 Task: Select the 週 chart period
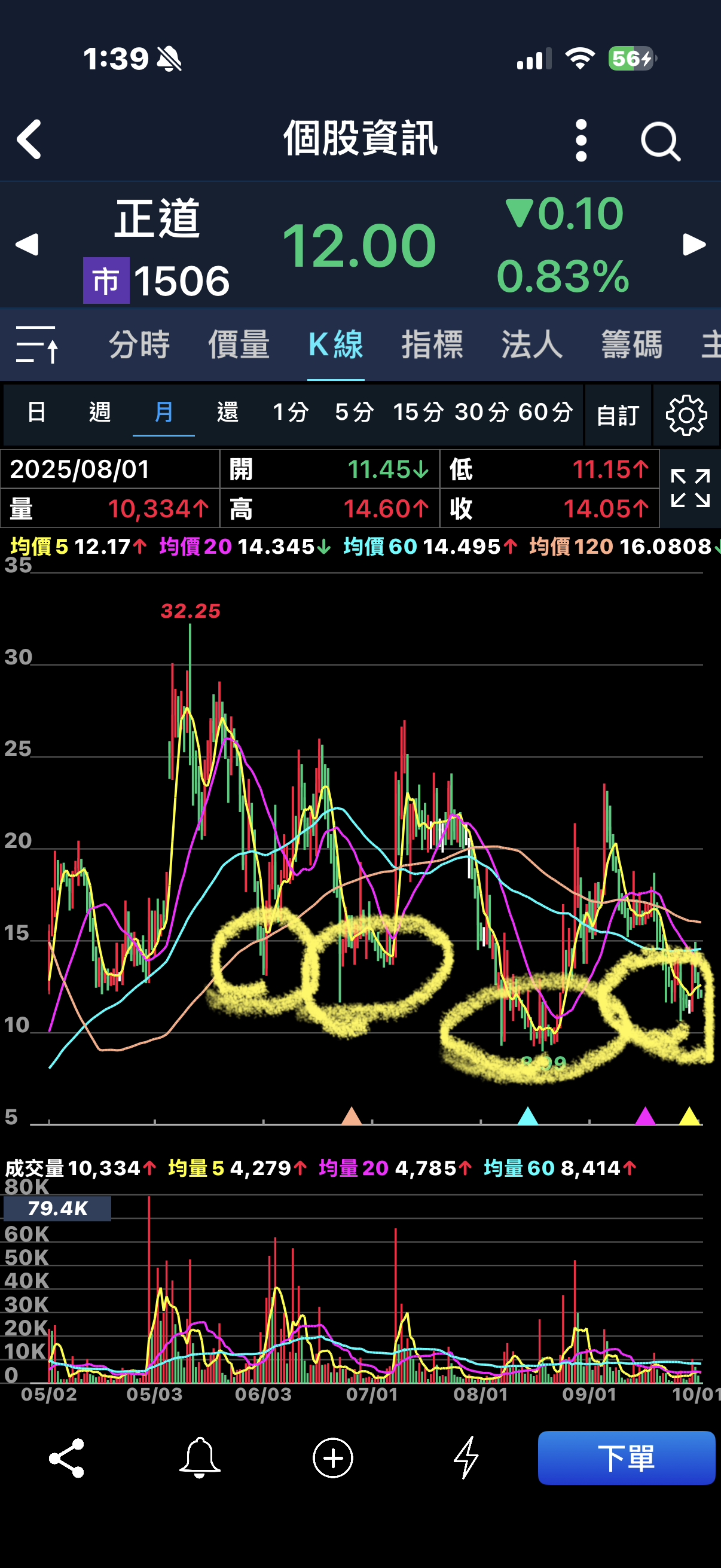pyautogui.click(x=100, y=412)
